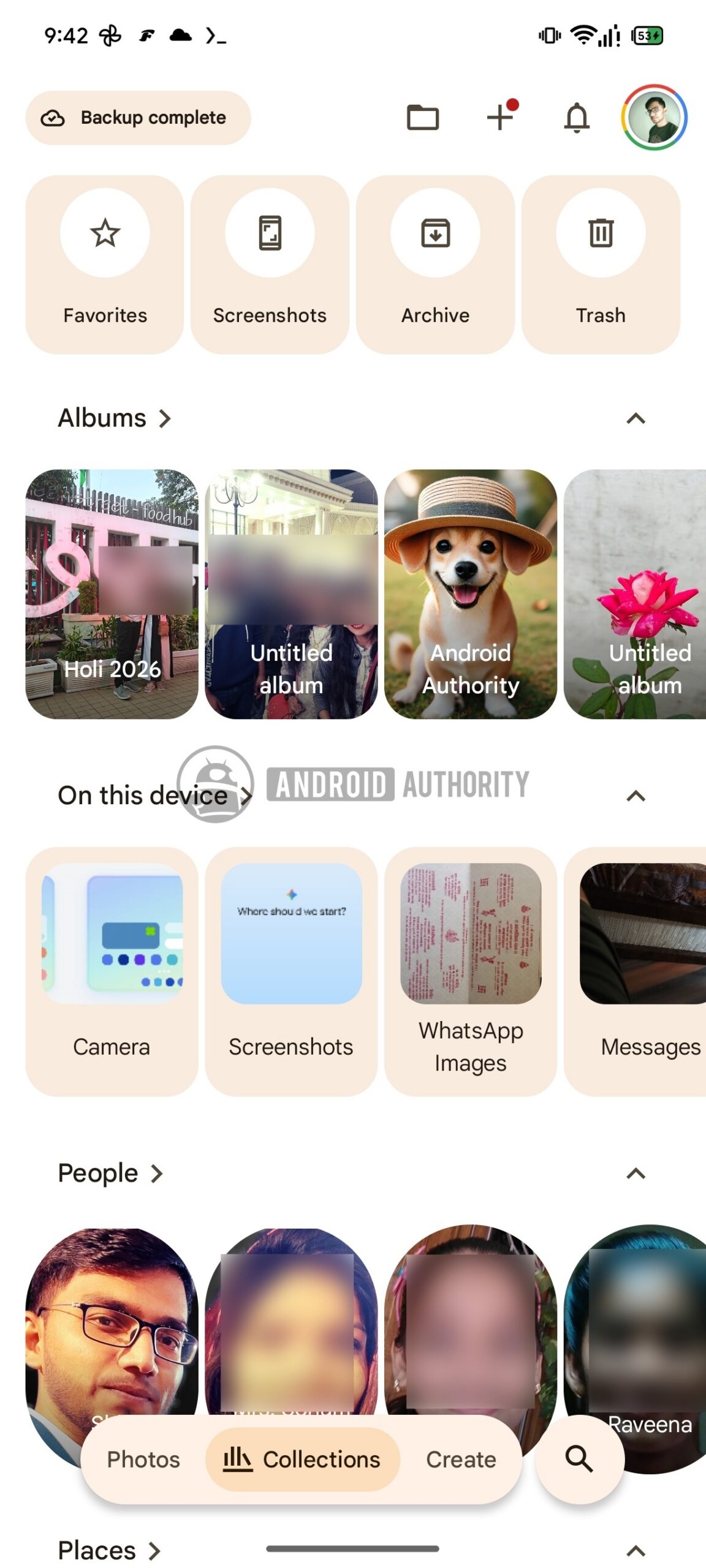Viewport: 706px width, 1568px height.
Task: Open the folder icon in the top bar
Action: (x=424, y=118)
